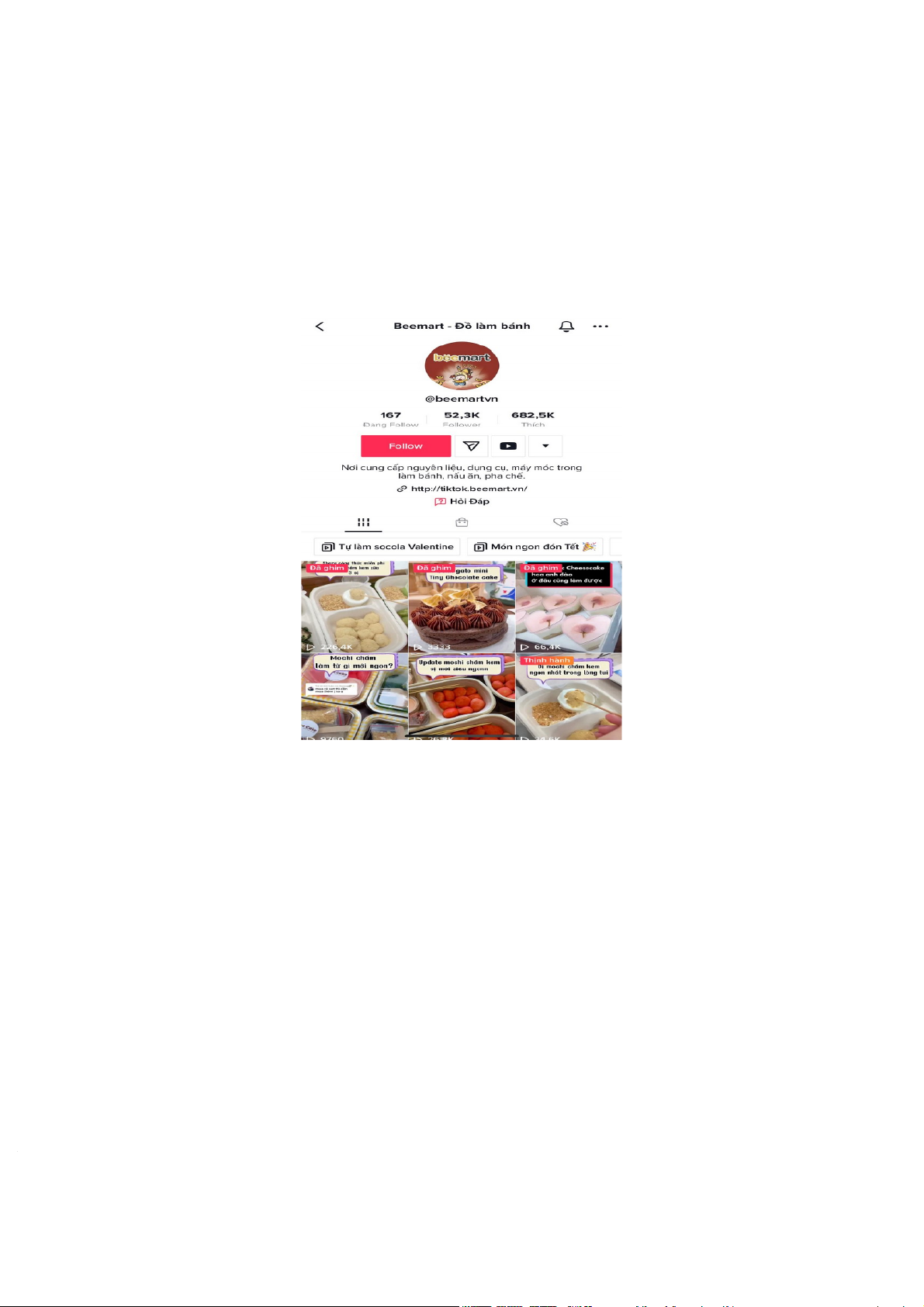The height and width of the screenshot is (1307, 924).
Task: Open the Món ngon đón Tết playlist
Action: [x=535, y=547]
